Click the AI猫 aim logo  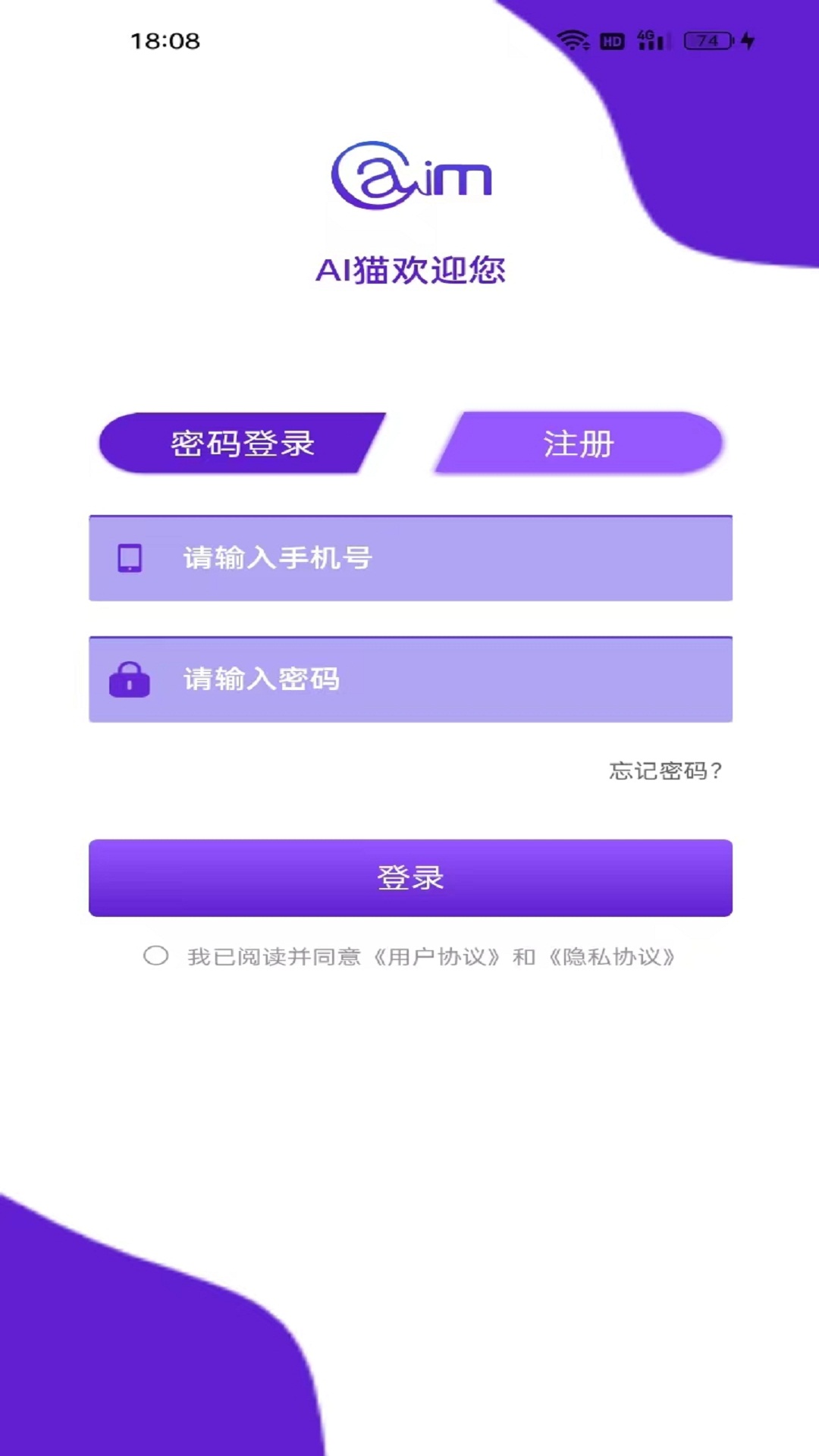[412, 176]
